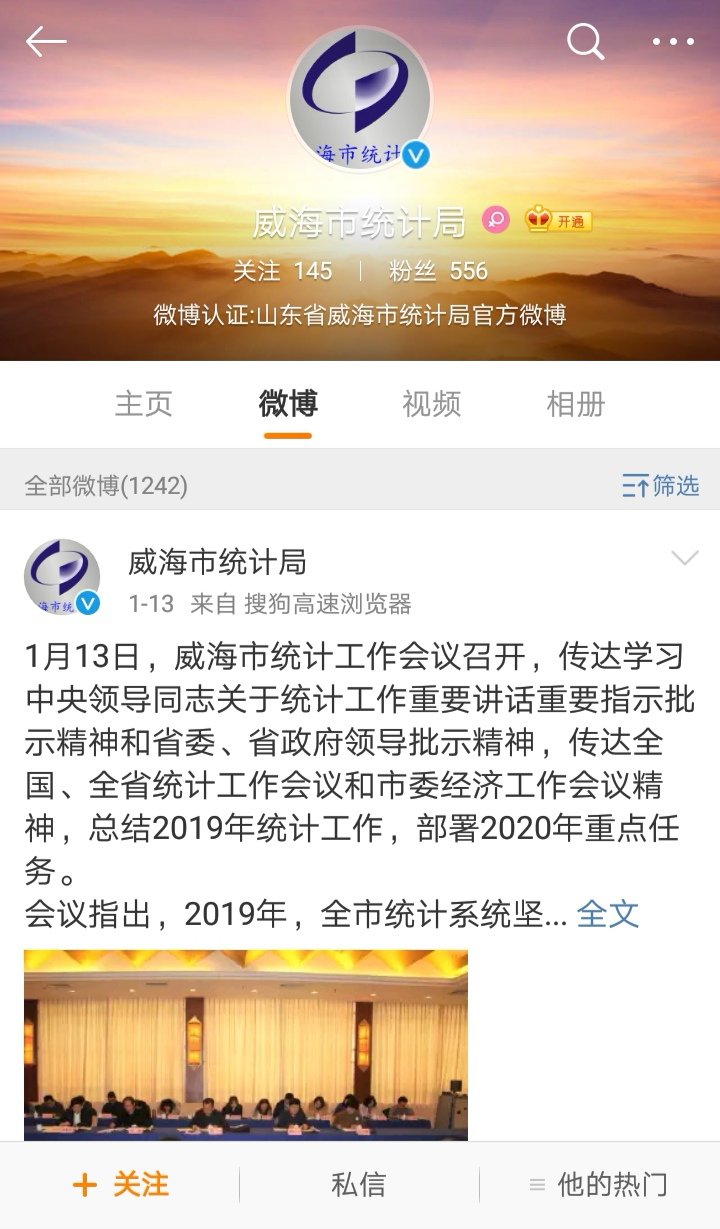Image resolution: width=720 pixels, height=1229 pixels.
Task: Switch to the 视频 tab
Action: click(x=432, y=404)
